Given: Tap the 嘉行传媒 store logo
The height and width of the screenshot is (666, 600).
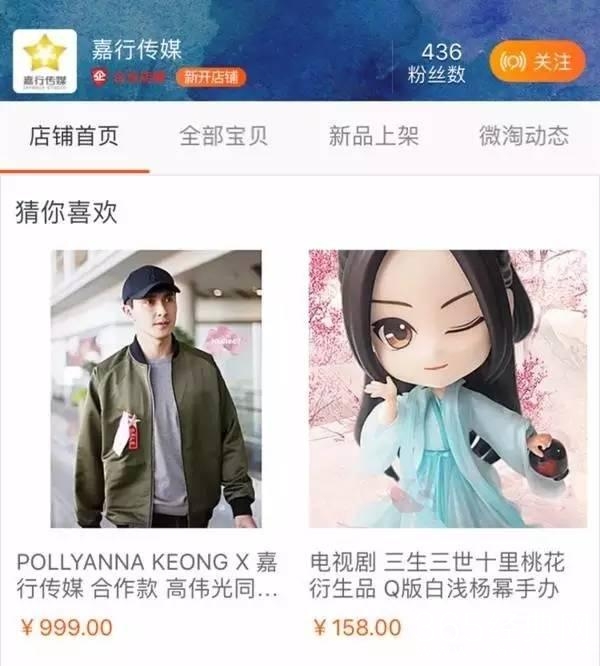Looking at the screenshot, I should tap(44, 61).
